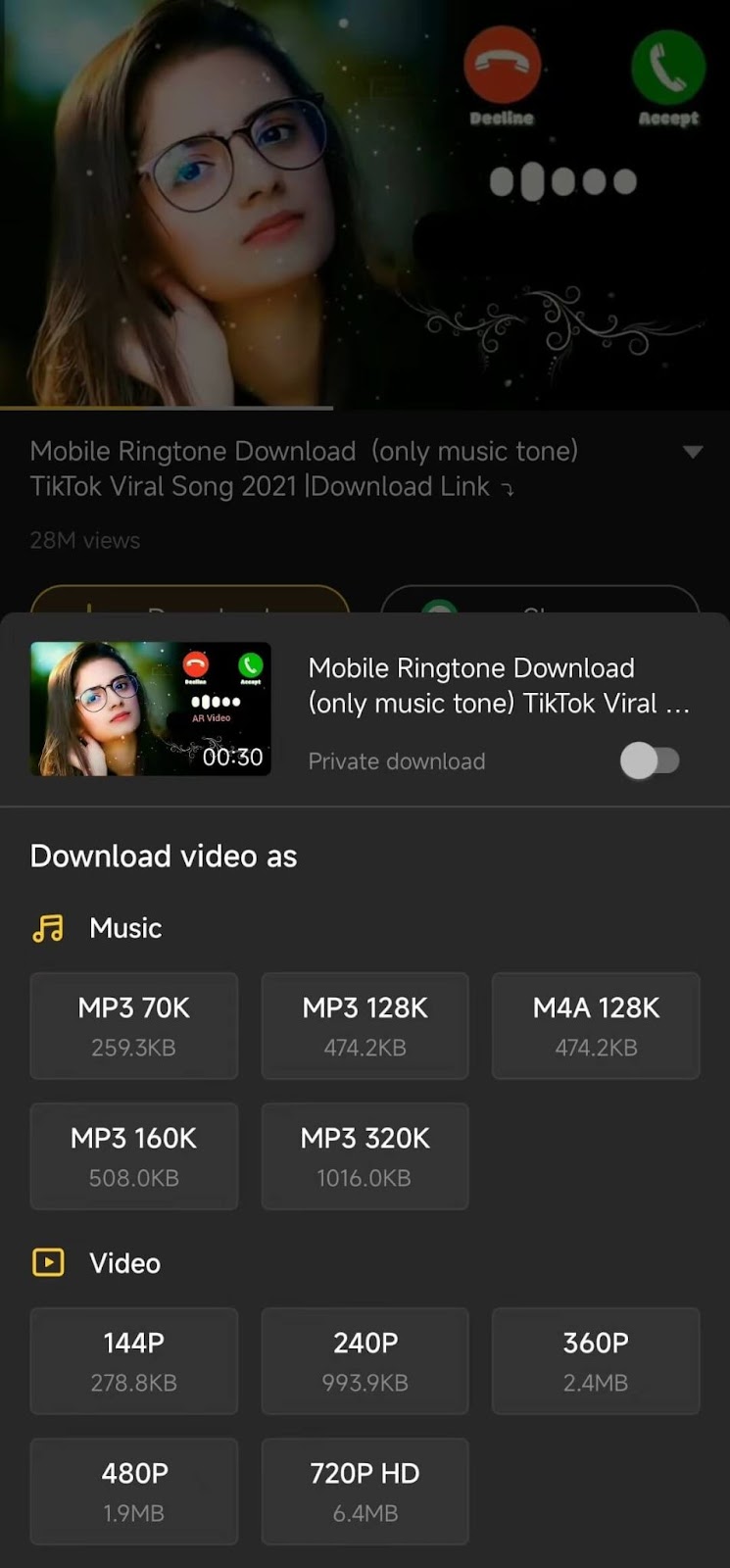Screen dimensions: 730x1568
Task: Select the 360P video option
Action: click(x=596, y=1360)
